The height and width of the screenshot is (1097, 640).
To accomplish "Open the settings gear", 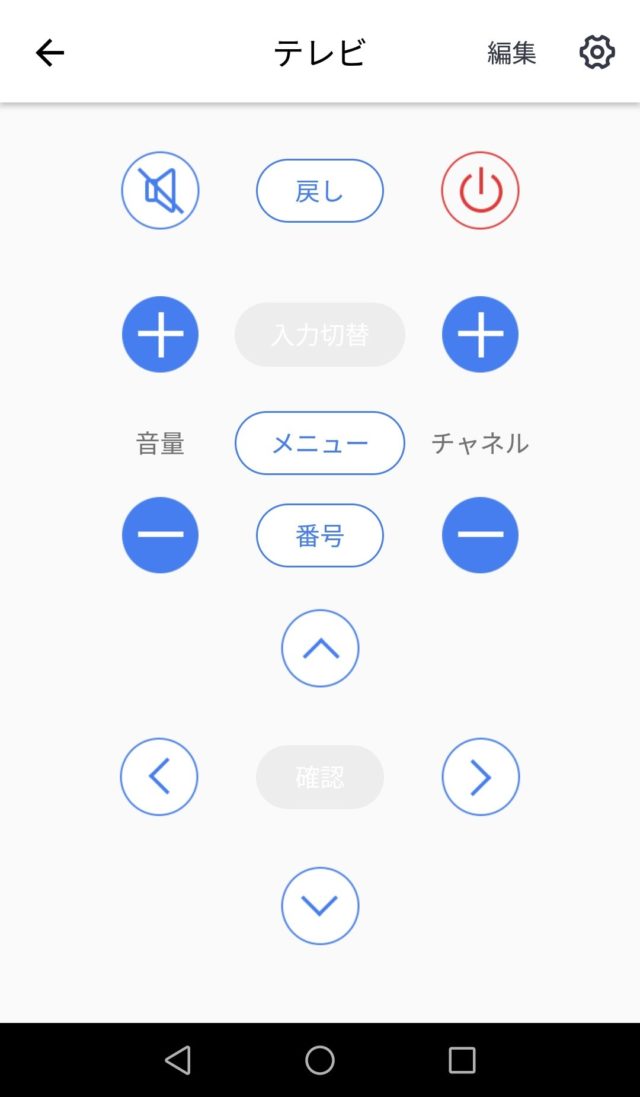I will coord(597,52).
